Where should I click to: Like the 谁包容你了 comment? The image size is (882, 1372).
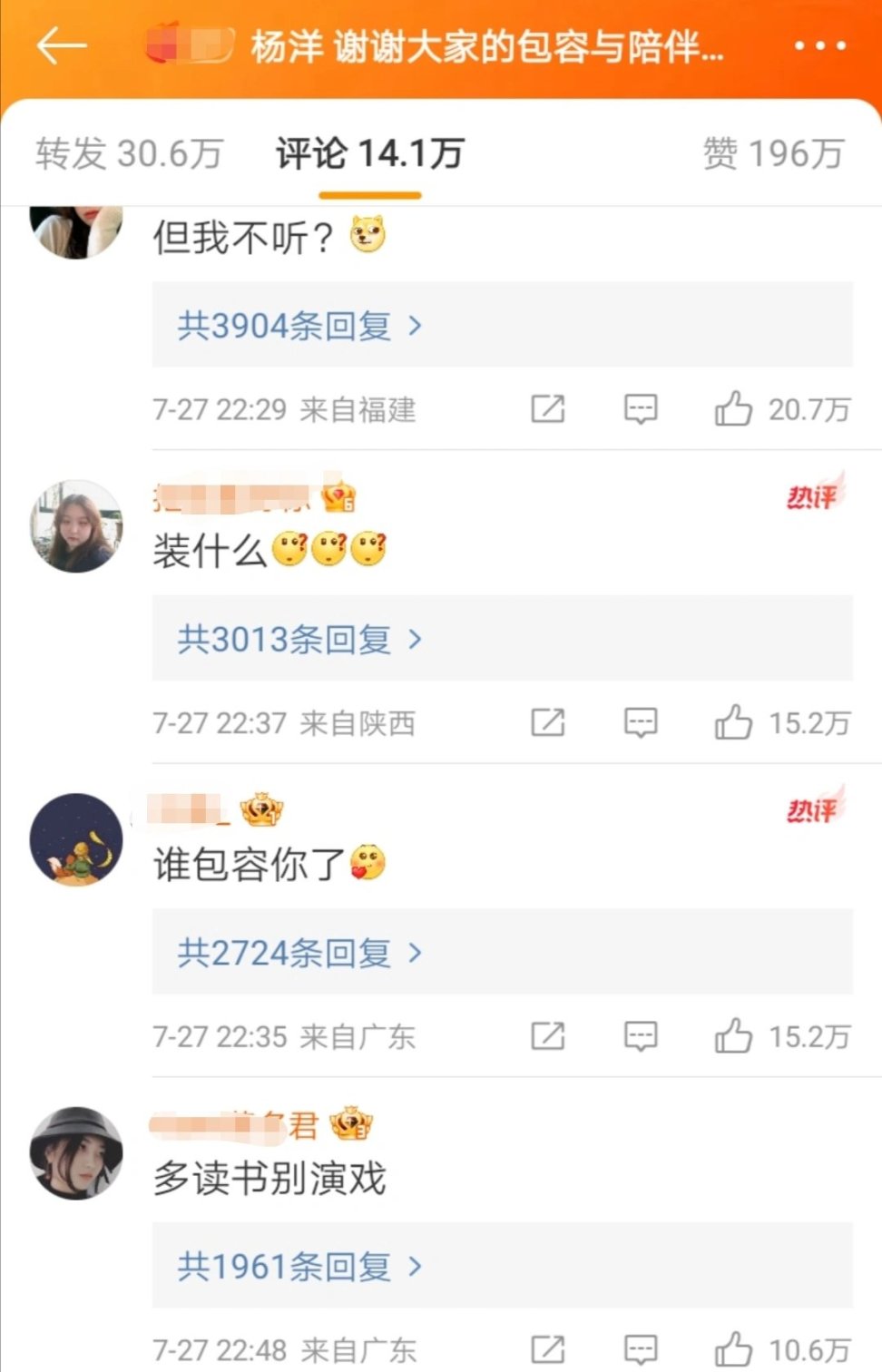733,1036
